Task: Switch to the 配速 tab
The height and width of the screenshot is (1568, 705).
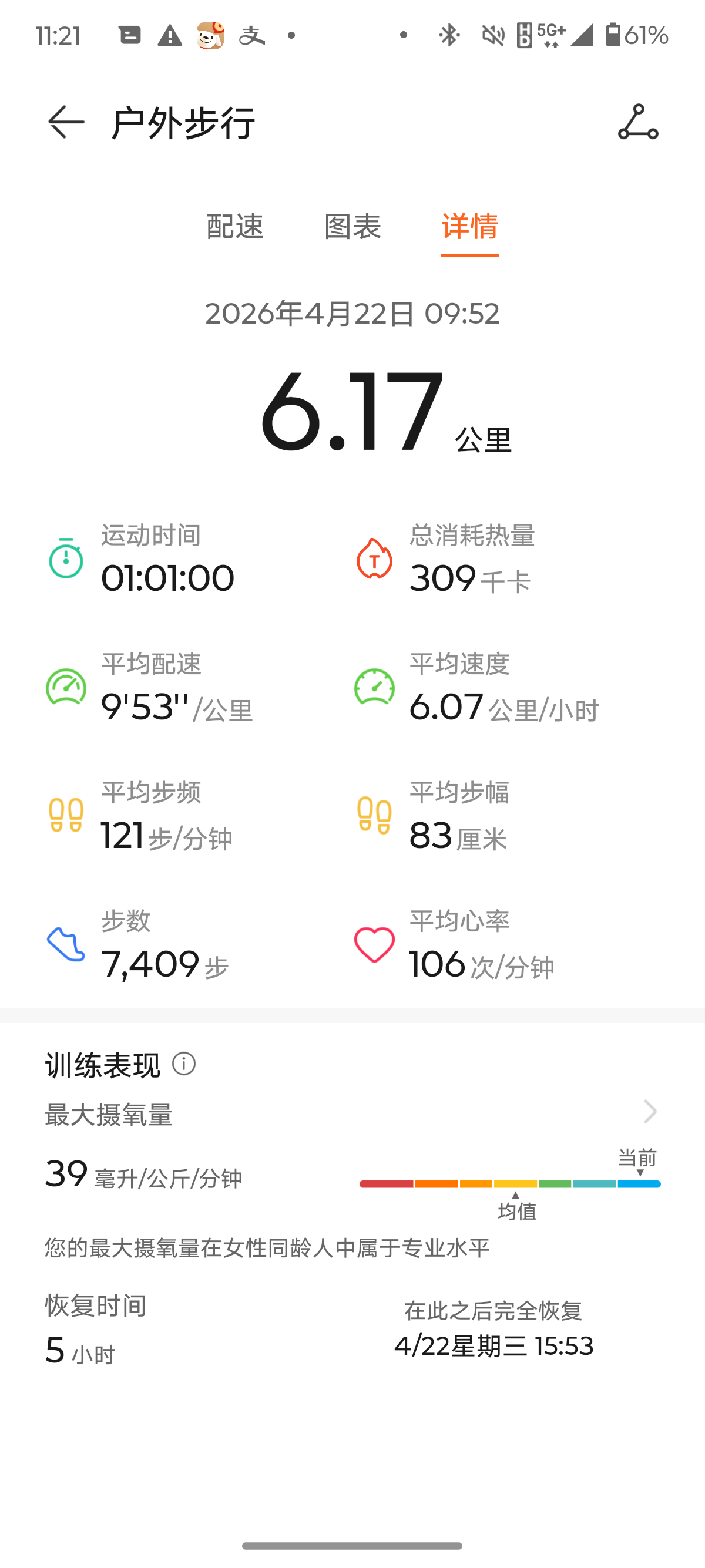Action: [236, 227]
